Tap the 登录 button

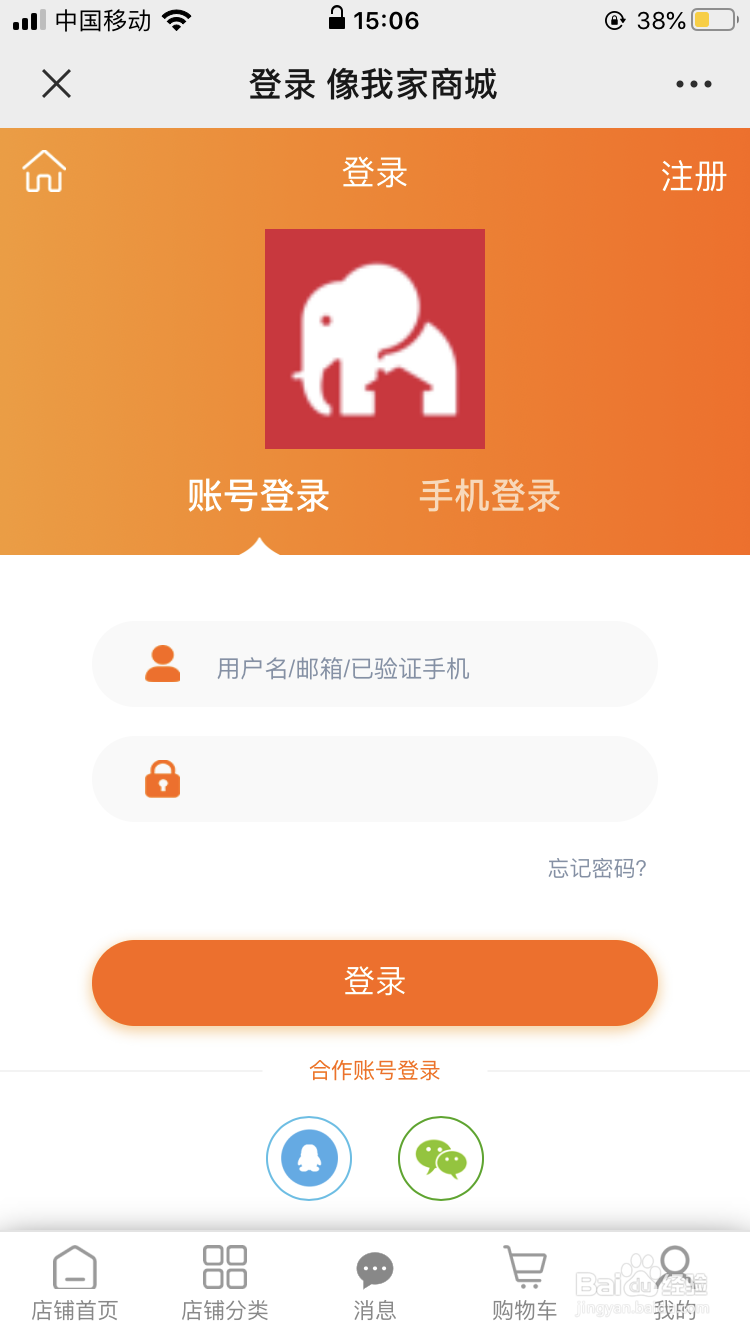tap(374, 982)
